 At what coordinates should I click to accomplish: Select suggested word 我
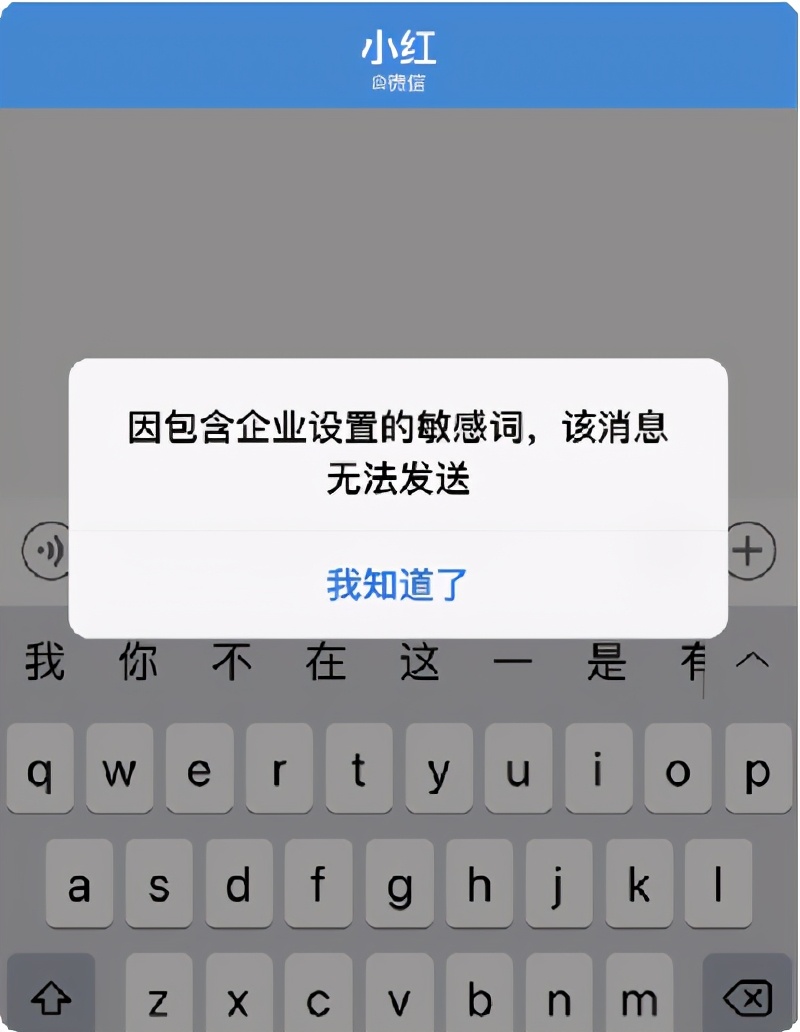[45, 663]
